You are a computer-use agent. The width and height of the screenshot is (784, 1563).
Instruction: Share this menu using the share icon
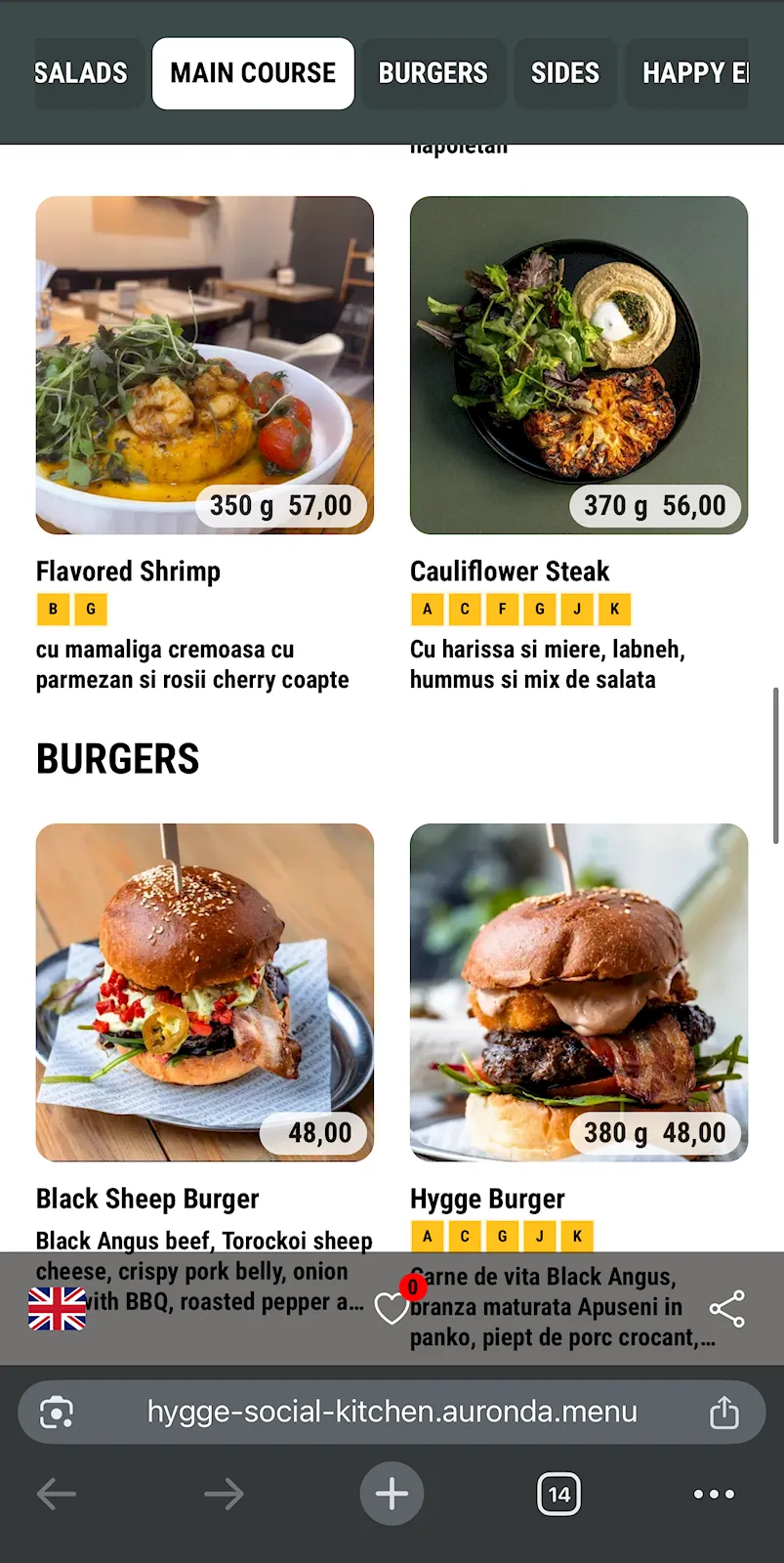point(726,1309)
